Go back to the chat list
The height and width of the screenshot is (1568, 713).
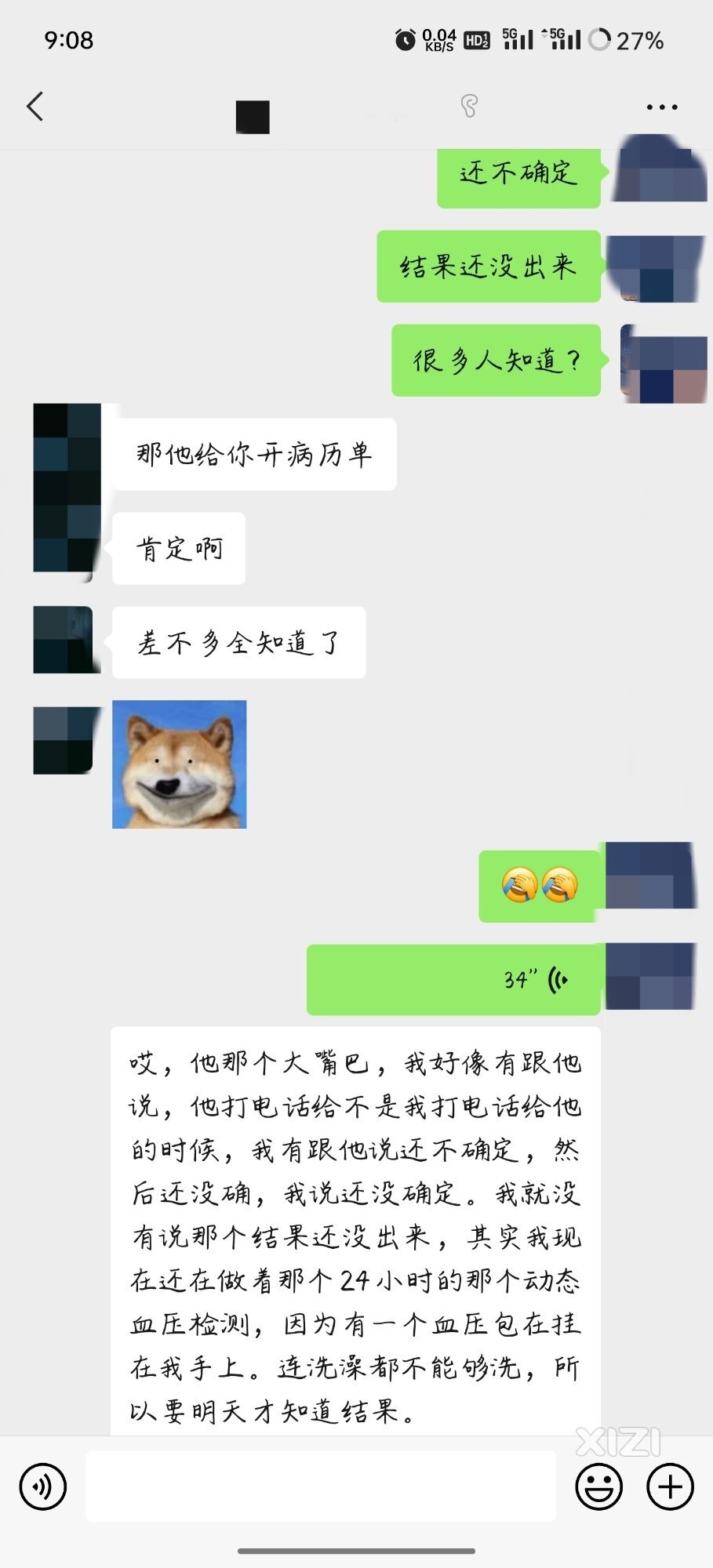tap(35, 107)
